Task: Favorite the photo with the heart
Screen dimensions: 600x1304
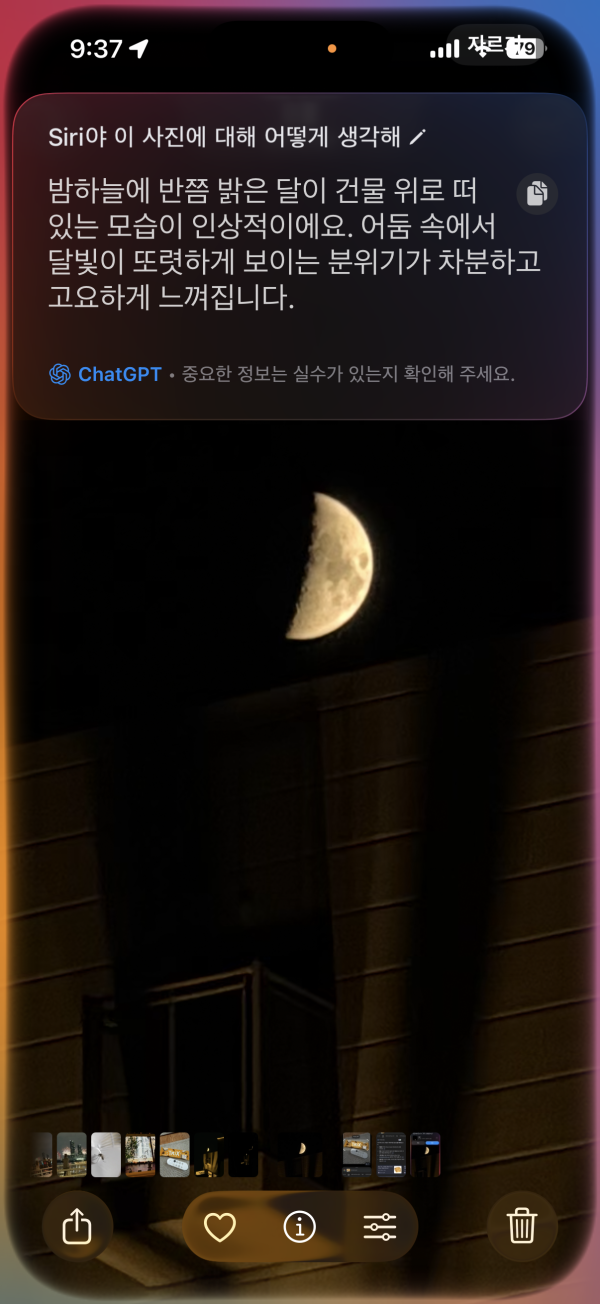Action: tap(219, 1225)
